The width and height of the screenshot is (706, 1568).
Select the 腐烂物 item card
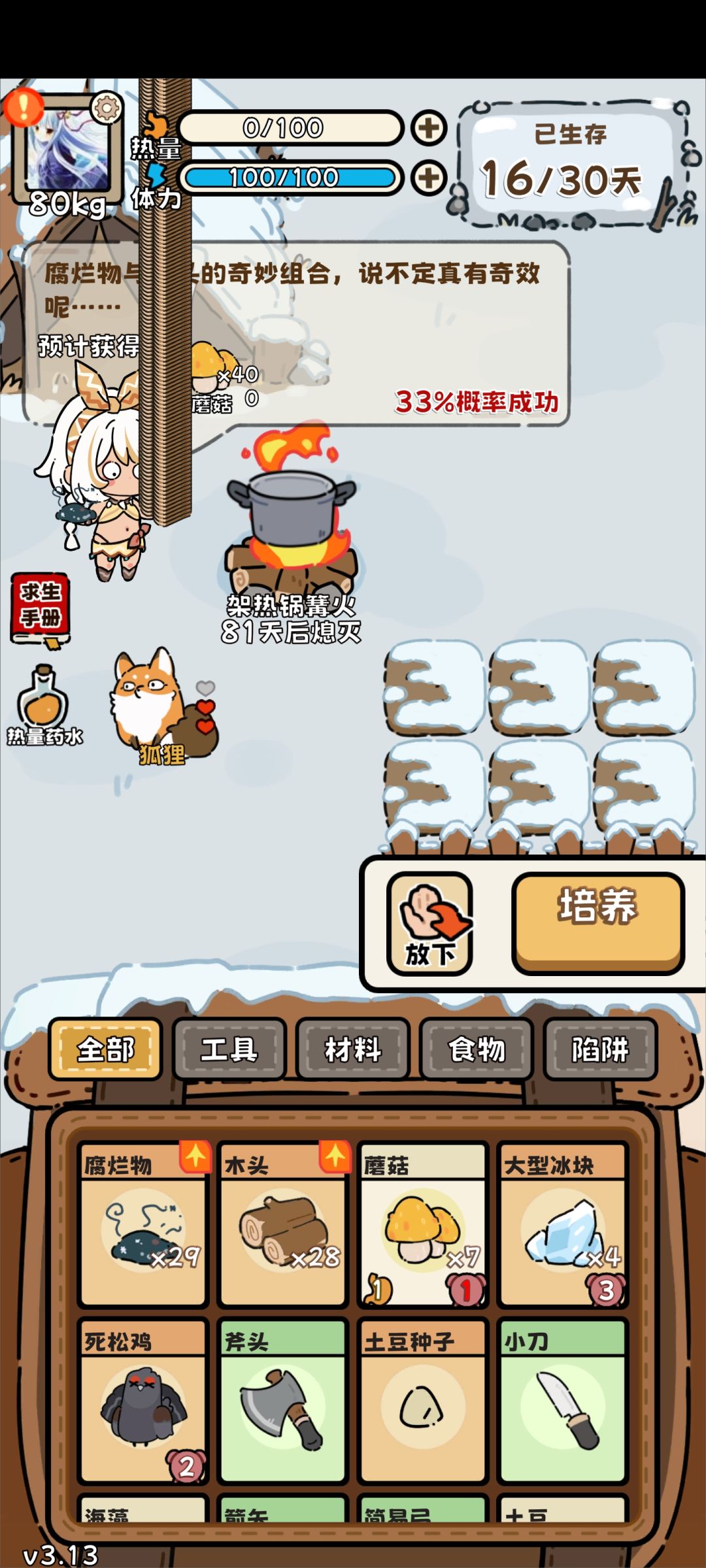pos(143,1224)
